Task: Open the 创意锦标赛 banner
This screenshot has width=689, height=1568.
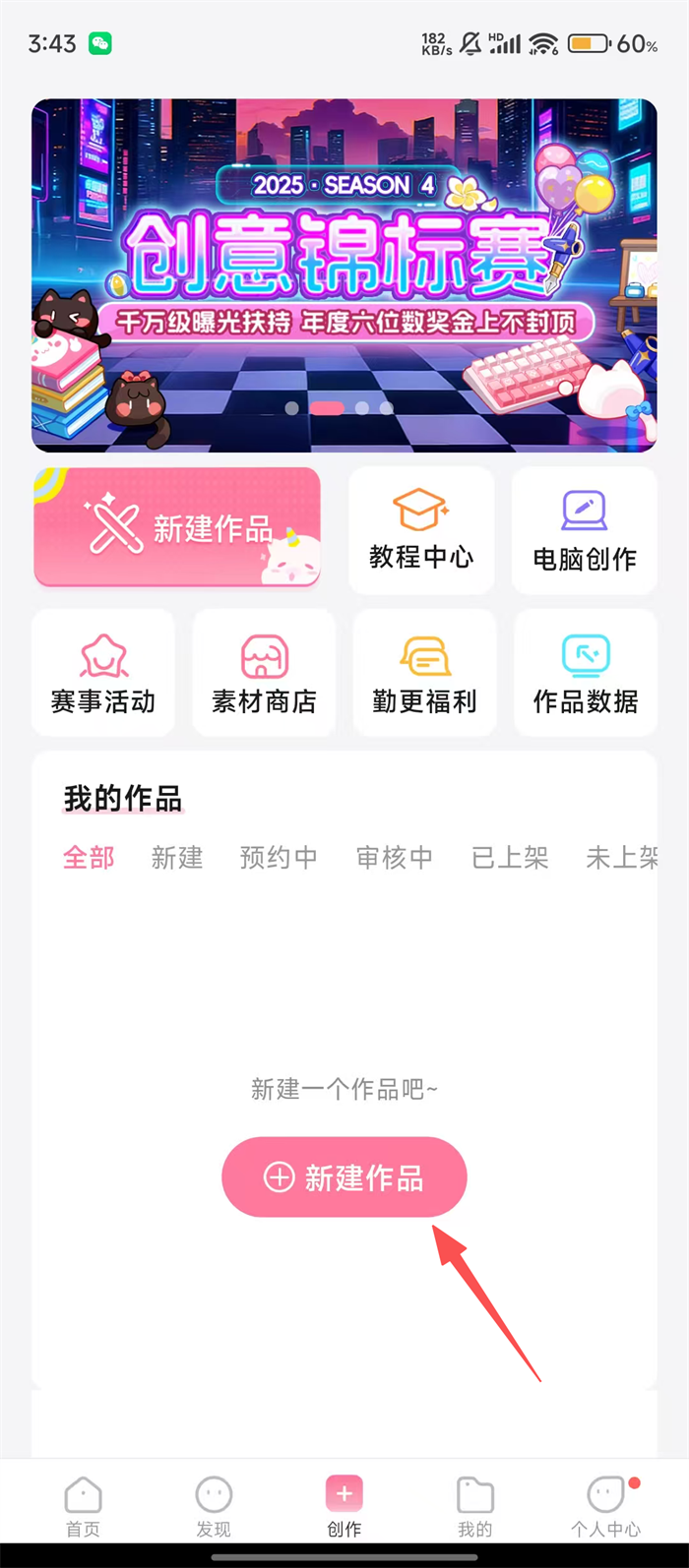Action: pyautogui.click(x=344, y=275)
